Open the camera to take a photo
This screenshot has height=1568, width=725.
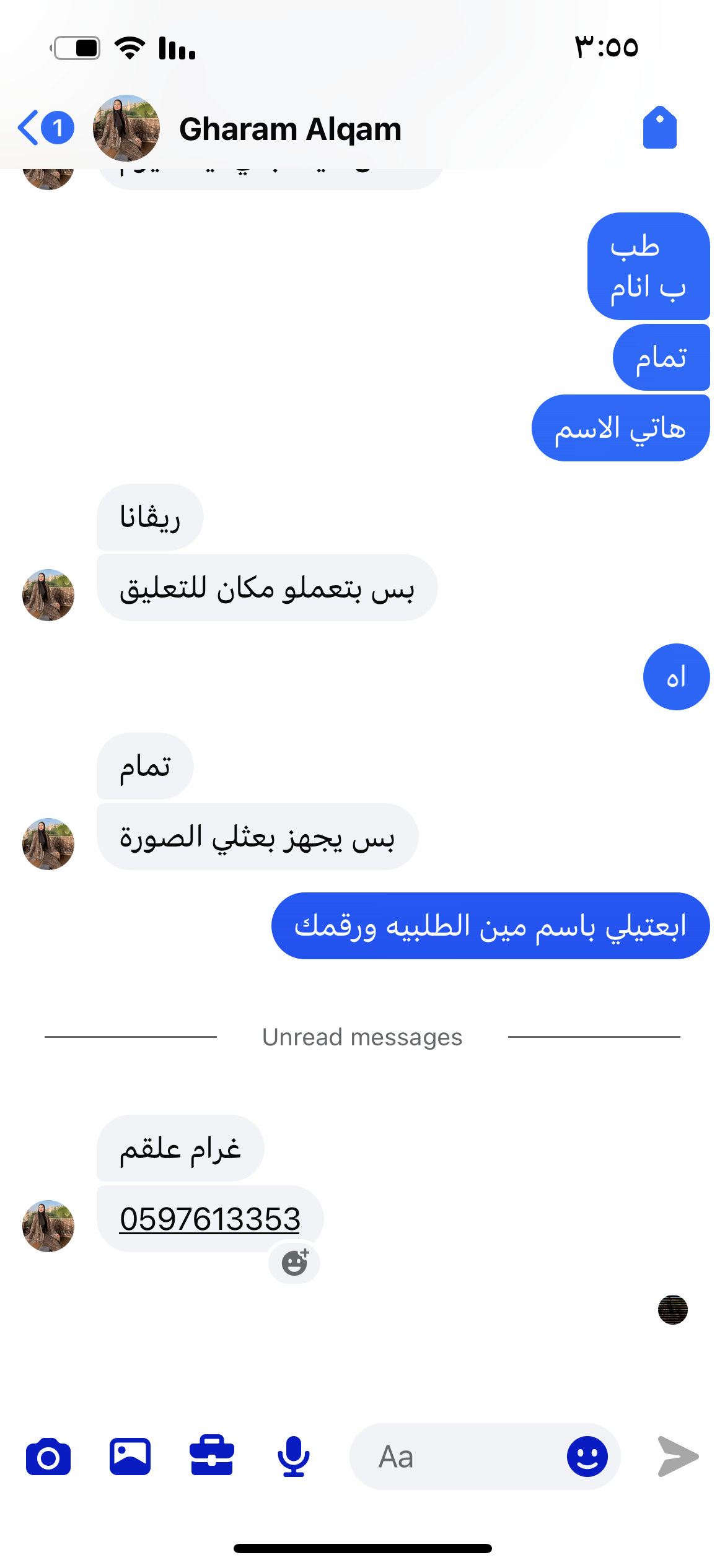click(x=48, y=1457)
